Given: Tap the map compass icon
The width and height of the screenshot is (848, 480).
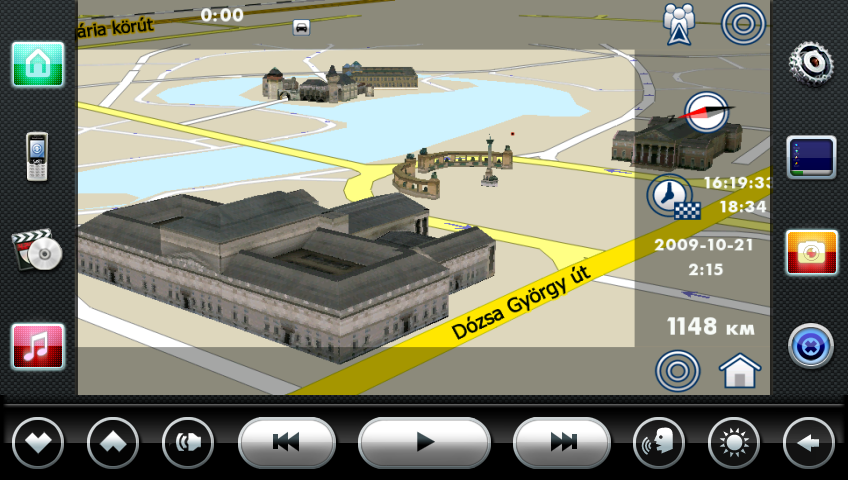Looking at the screenshot, I should click(x=707, y=112).
